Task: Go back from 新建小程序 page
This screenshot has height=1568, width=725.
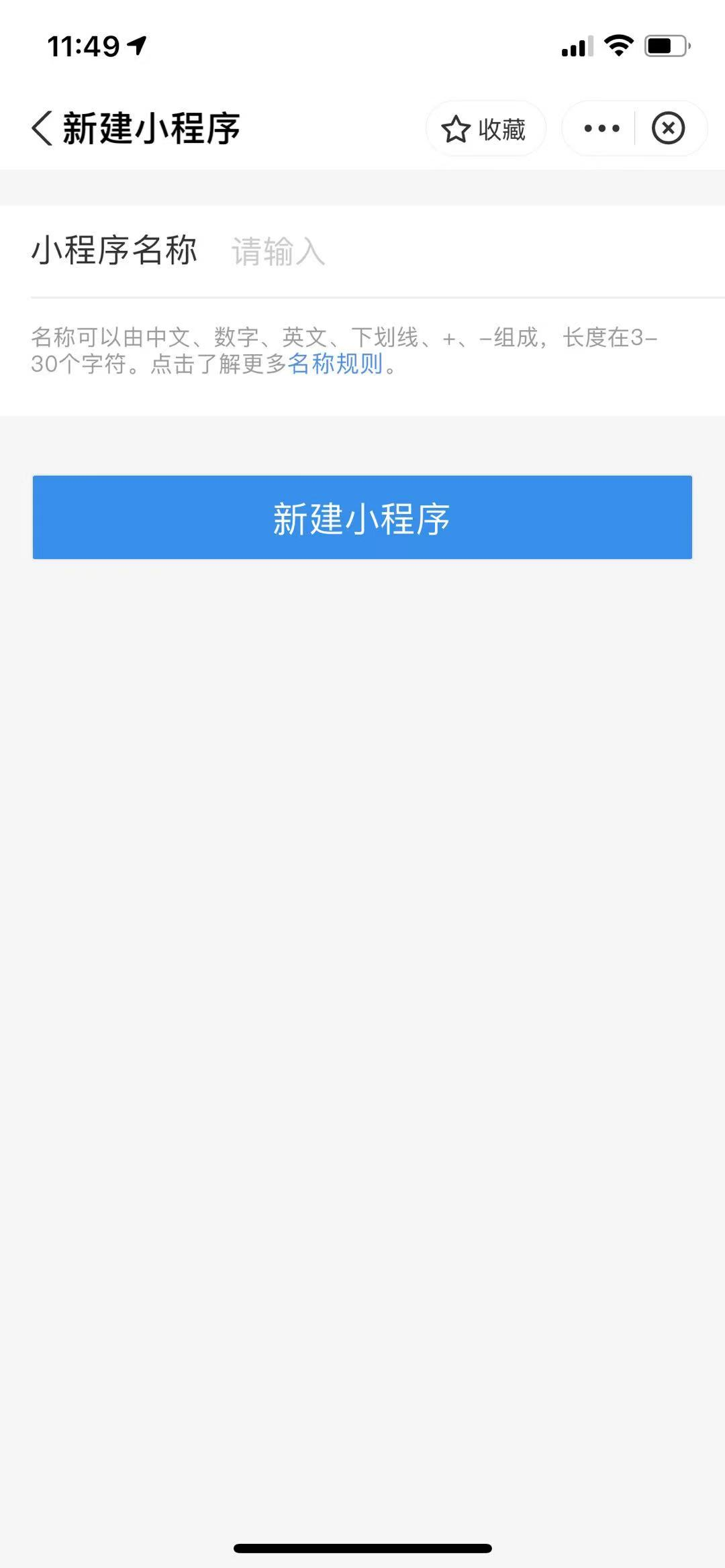Action: (x=42, y=127)
